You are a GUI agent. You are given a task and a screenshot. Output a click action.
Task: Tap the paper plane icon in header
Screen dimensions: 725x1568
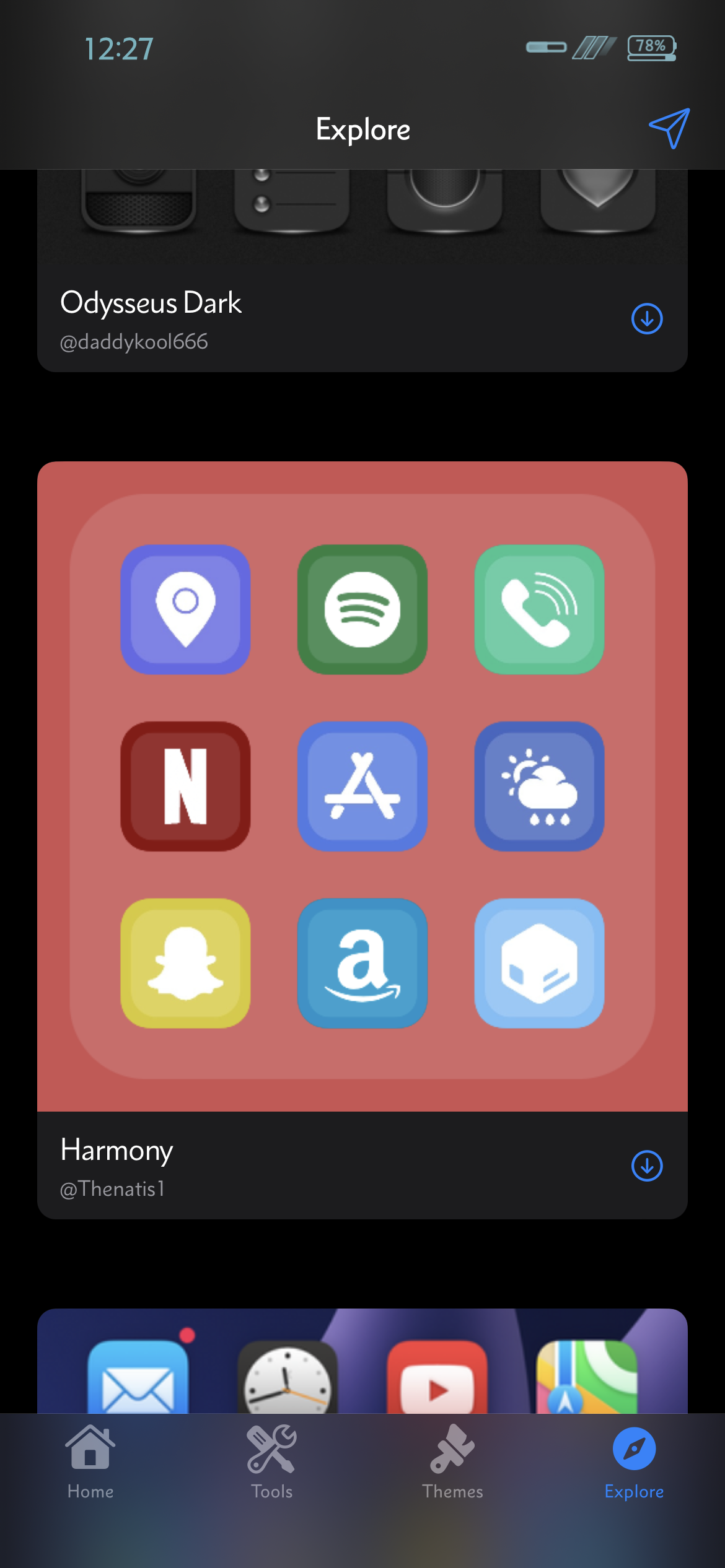669,128
